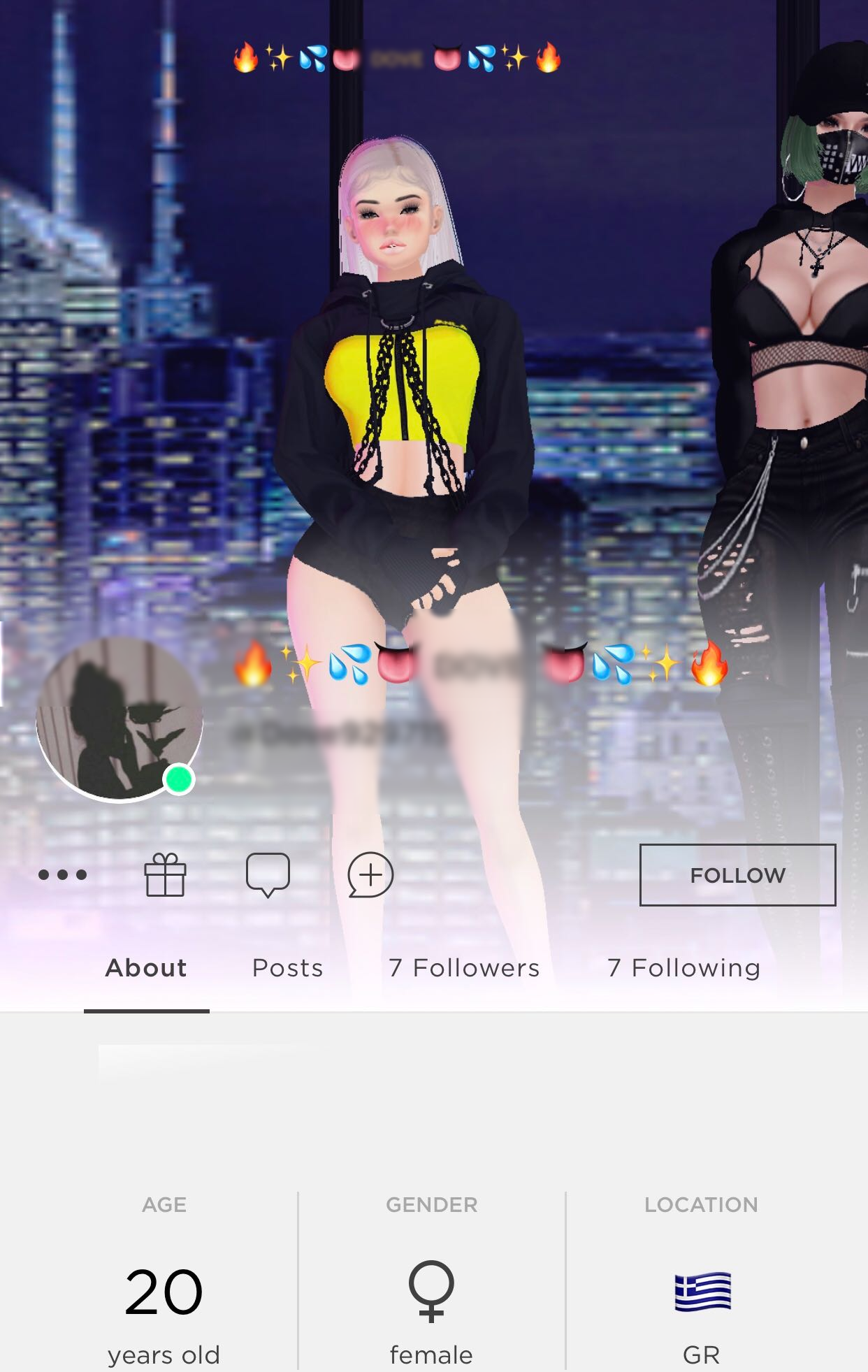Screen dimensions: 868x1372
Task: View the 7 Followers list
Action: coord(464,968)
